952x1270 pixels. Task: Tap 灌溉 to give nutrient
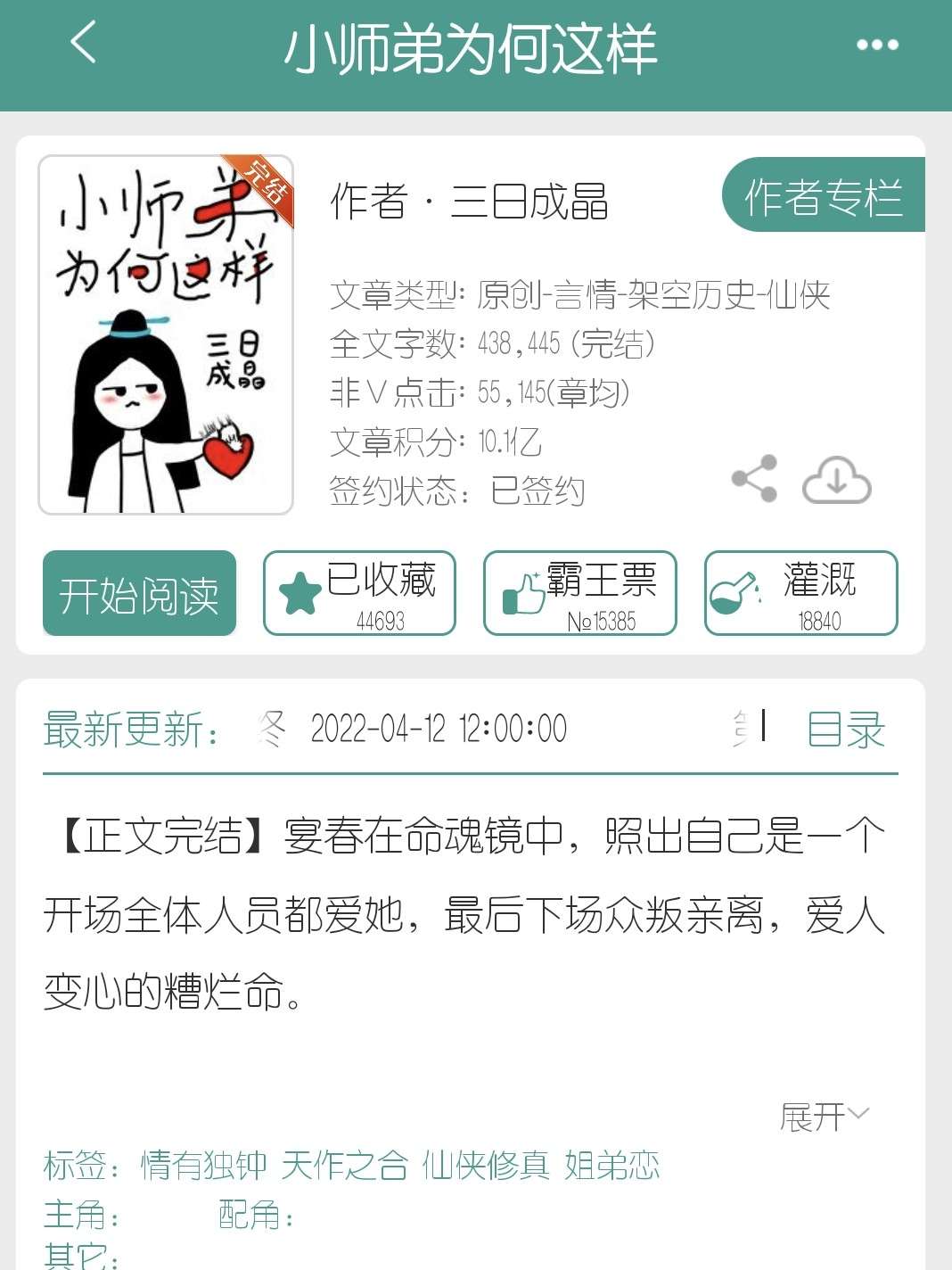pos(800,594)
